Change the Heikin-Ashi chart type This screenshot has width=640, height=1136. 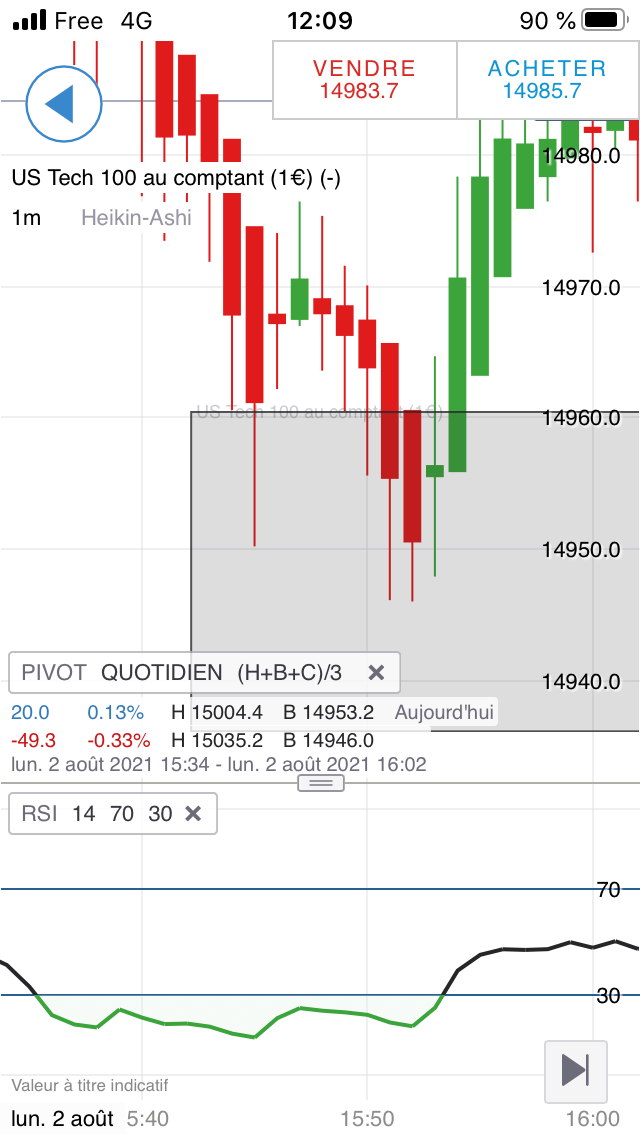pos(136,217)
